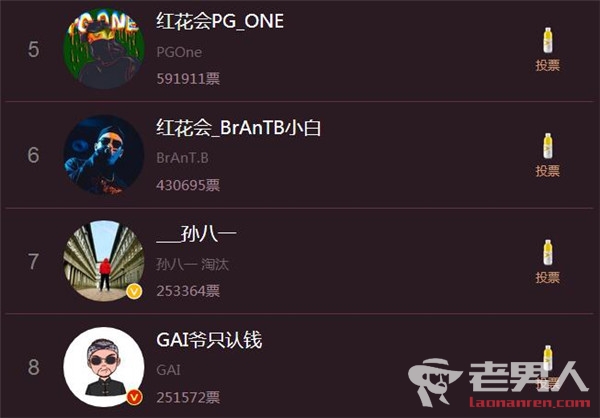This screenshot has height=418, width=600.
Task: Open the 红花会PG_ONE contestant row
Action: click(220, 21)
